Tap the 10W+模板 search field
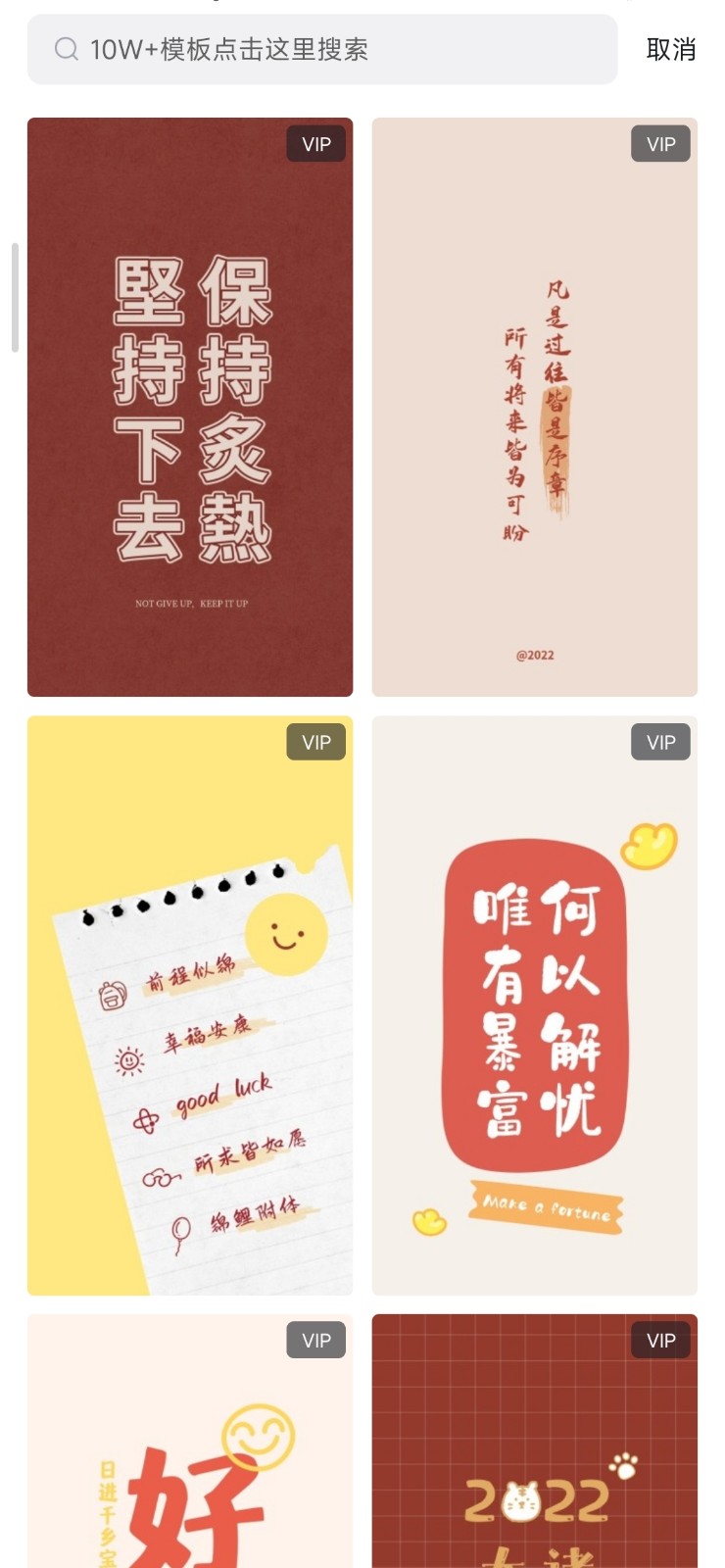Screen dimensions: 725x1568 [322, 49]
